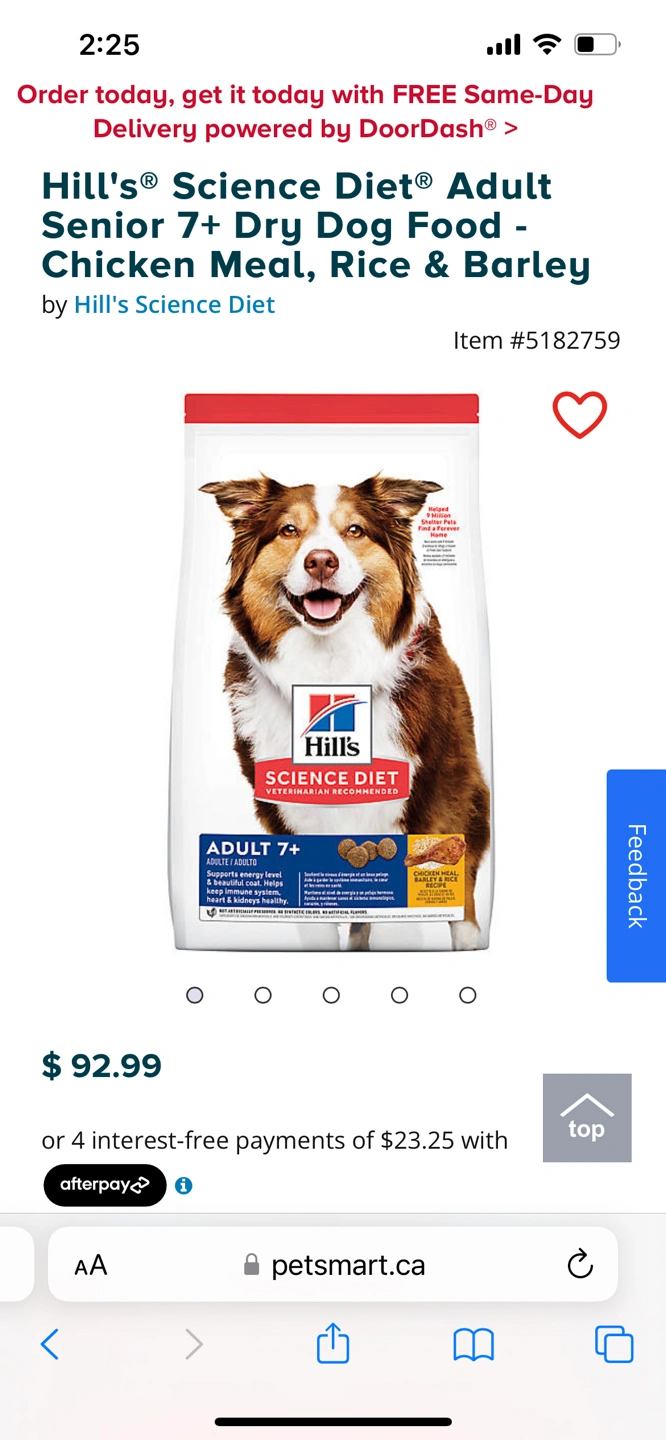
Task: Add product to favorites with the heart icon
Action: pos(580,414)
